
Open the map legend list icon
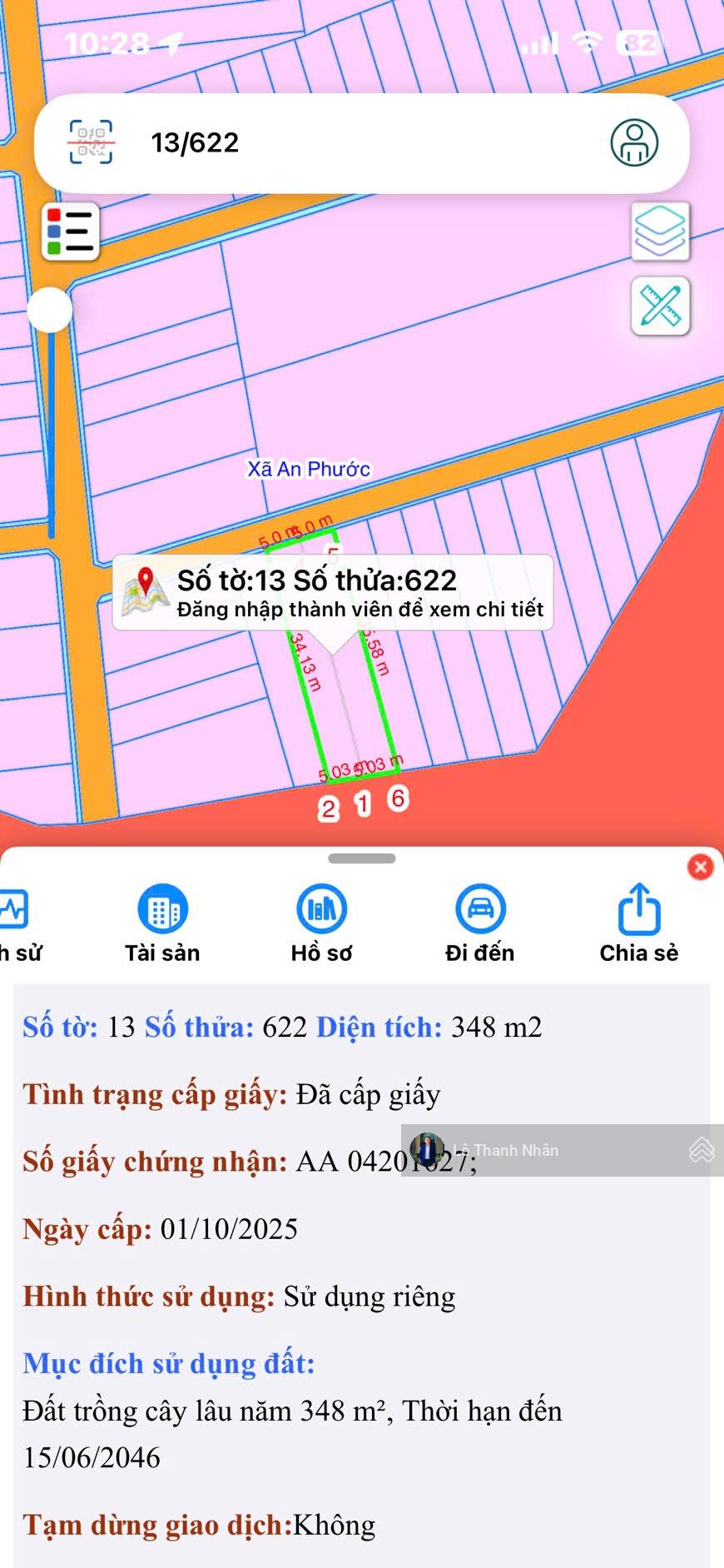coord(70,232)
